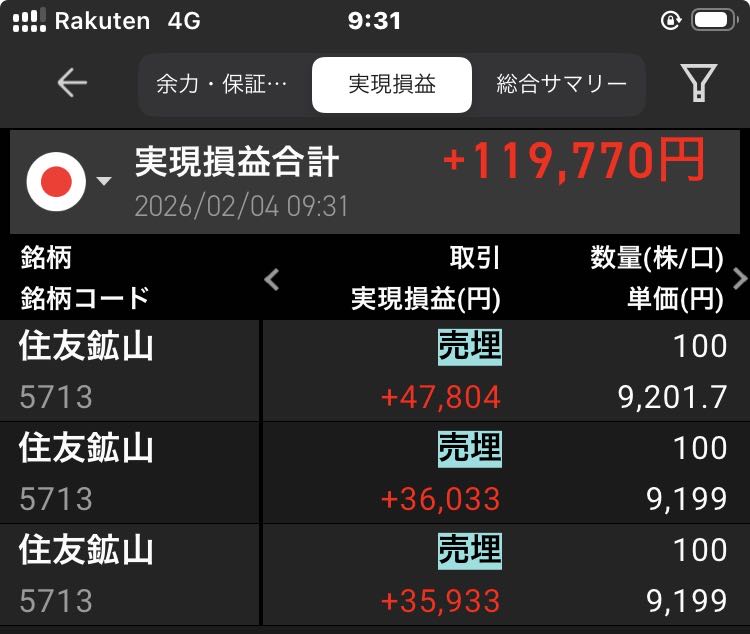Open the 住友鉱山 row with +47,804 profit

(x=375, y=371)
